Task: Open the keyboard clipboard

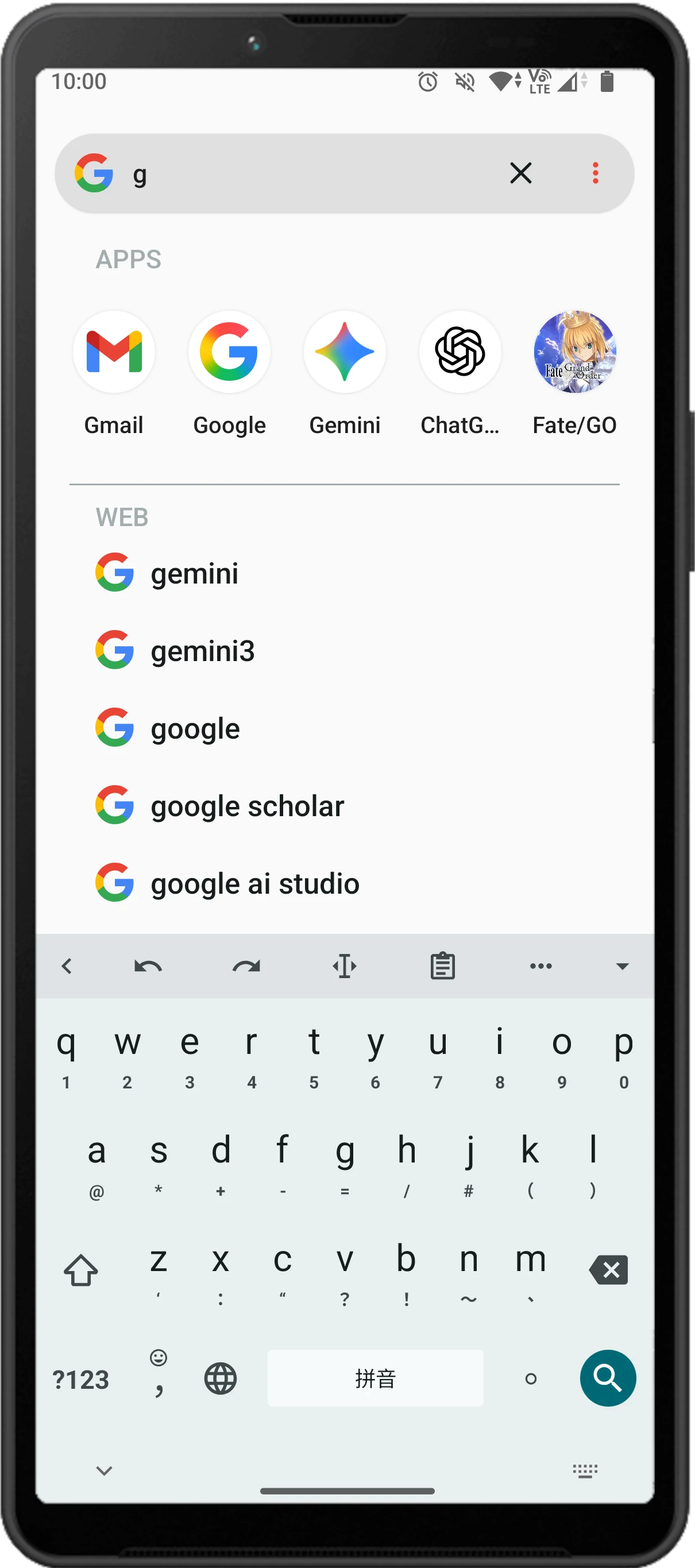Action: [x=442, y=966]
